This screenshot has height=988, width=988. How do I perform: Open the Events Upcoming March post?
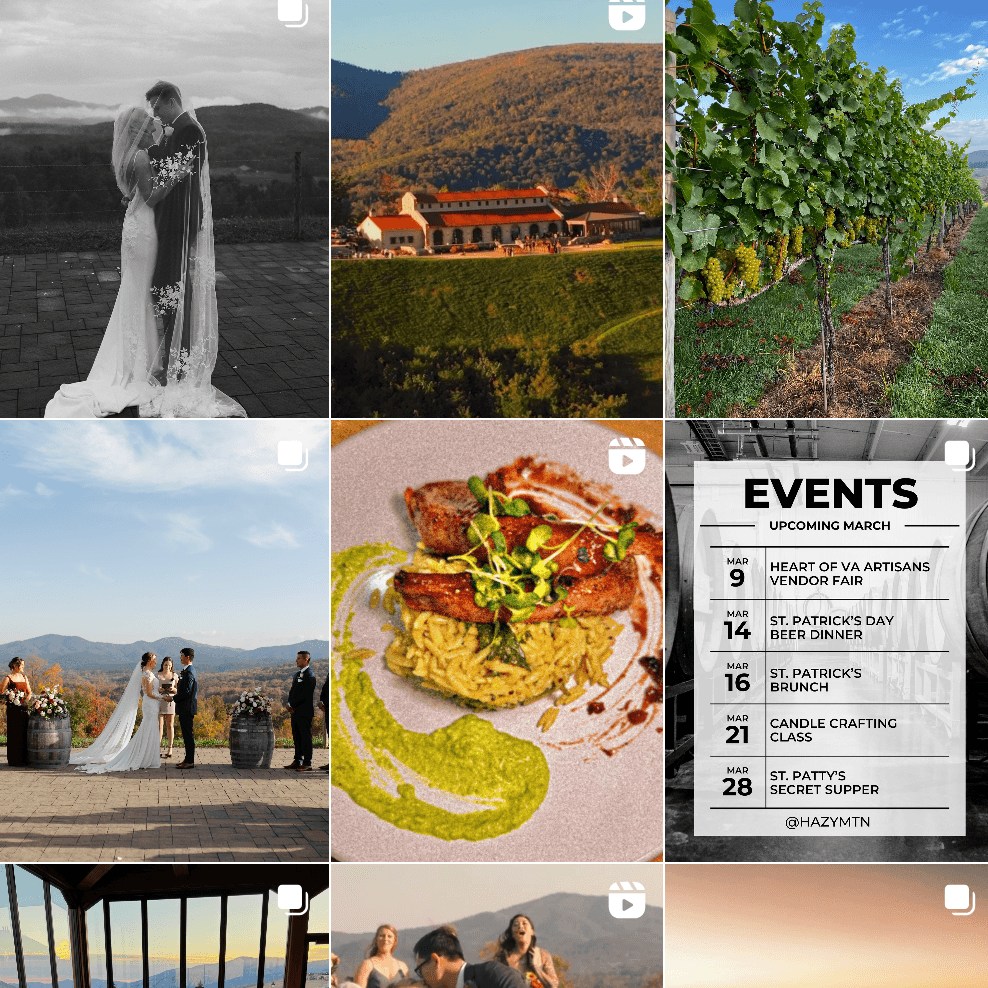click(826, 640)
